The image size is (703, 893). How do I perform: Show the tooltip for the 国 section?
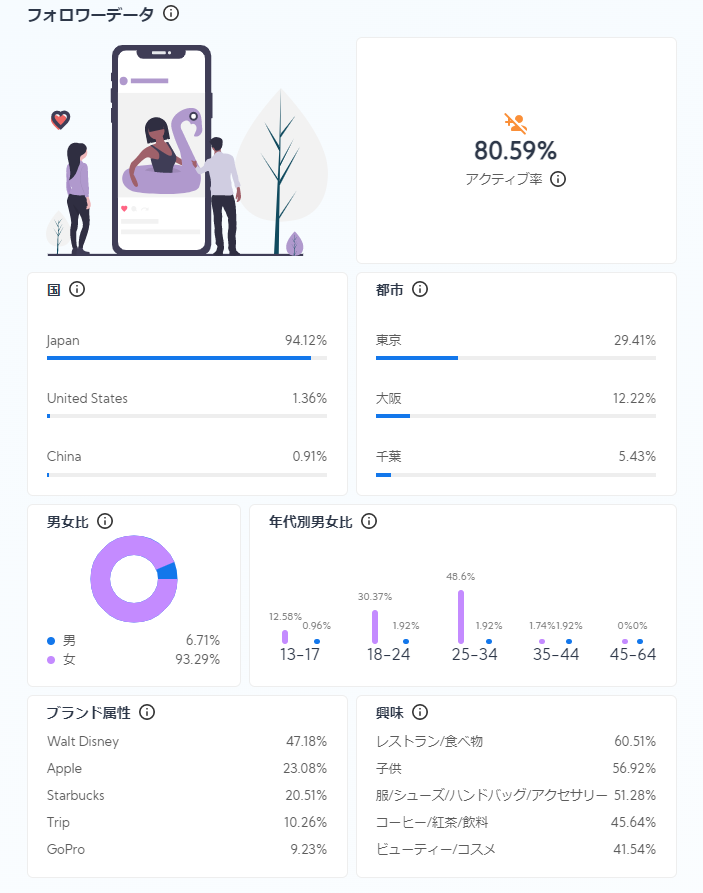point(77,289)
